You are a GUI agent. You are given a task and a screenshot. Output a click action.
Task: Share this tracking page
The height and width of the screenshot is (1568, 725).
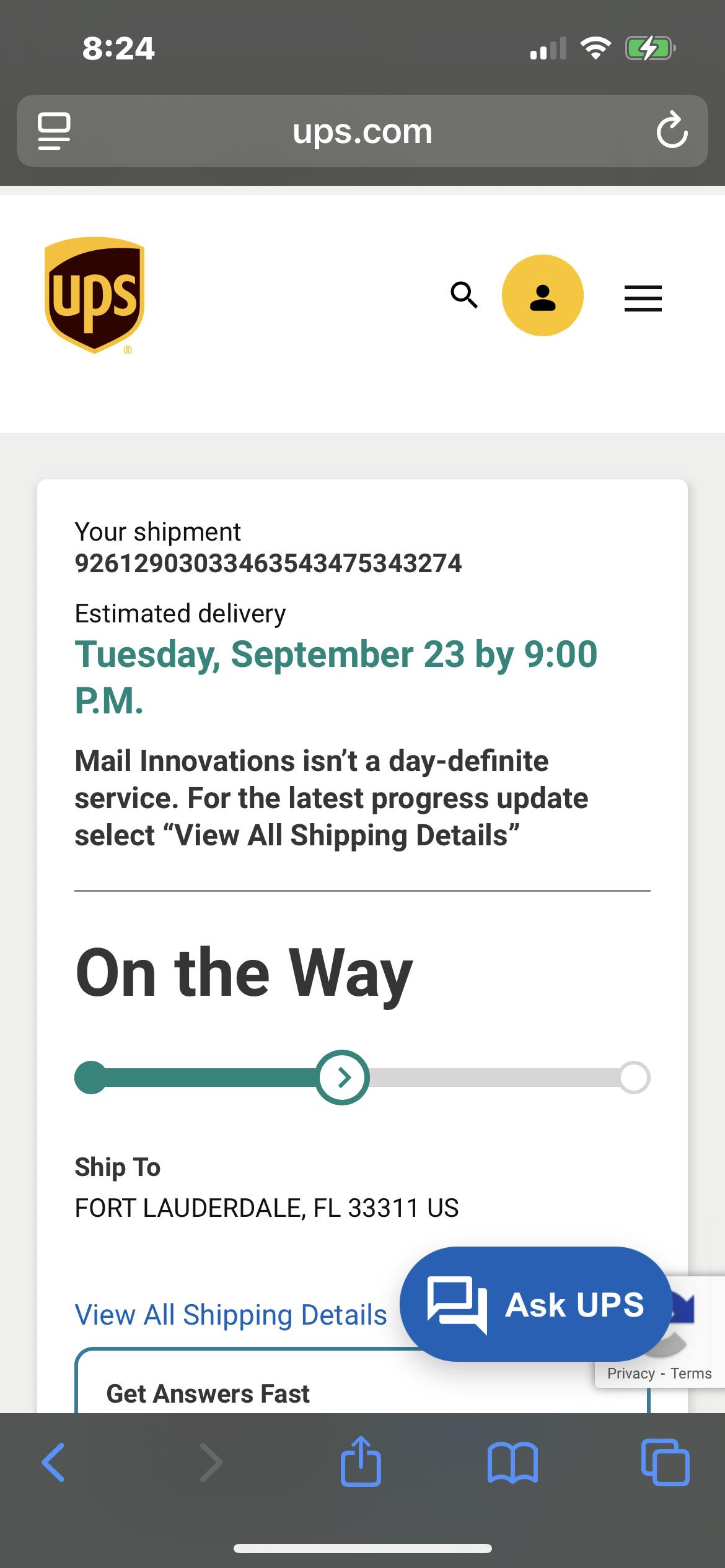click(x=361, y=1460)
